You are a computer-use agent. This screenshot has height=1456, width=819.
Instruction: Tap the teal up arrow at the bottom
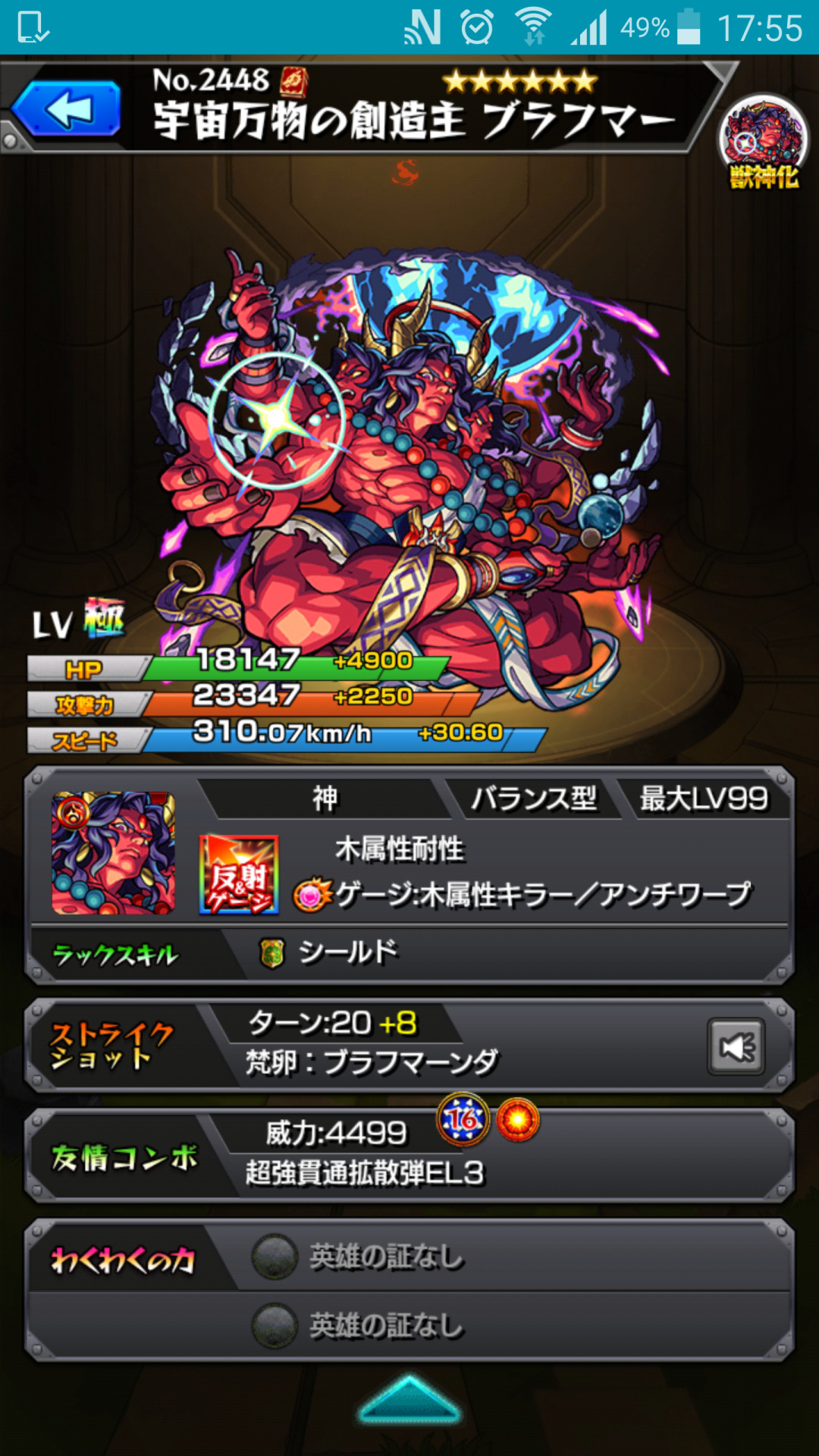(409, 1400)
